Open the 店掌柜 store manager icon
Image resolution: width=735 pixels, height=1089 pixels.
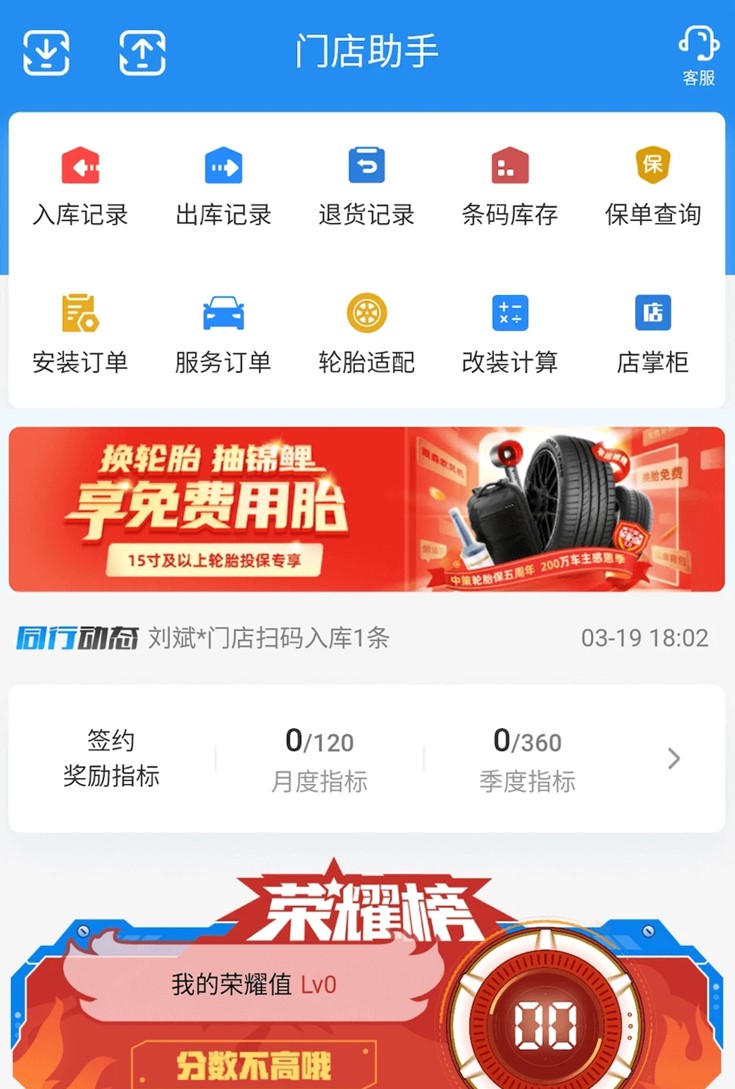pyautogui.click(x=652, y=333)
